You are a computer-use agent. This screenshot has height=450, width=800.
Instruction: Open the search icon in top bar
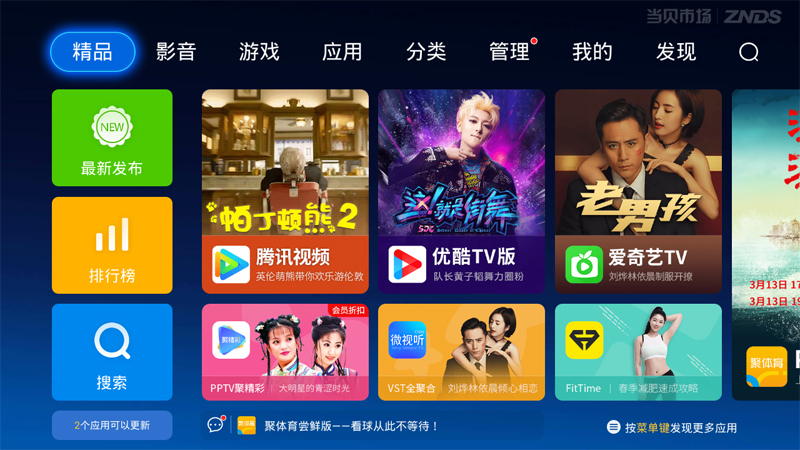point(749,53)
